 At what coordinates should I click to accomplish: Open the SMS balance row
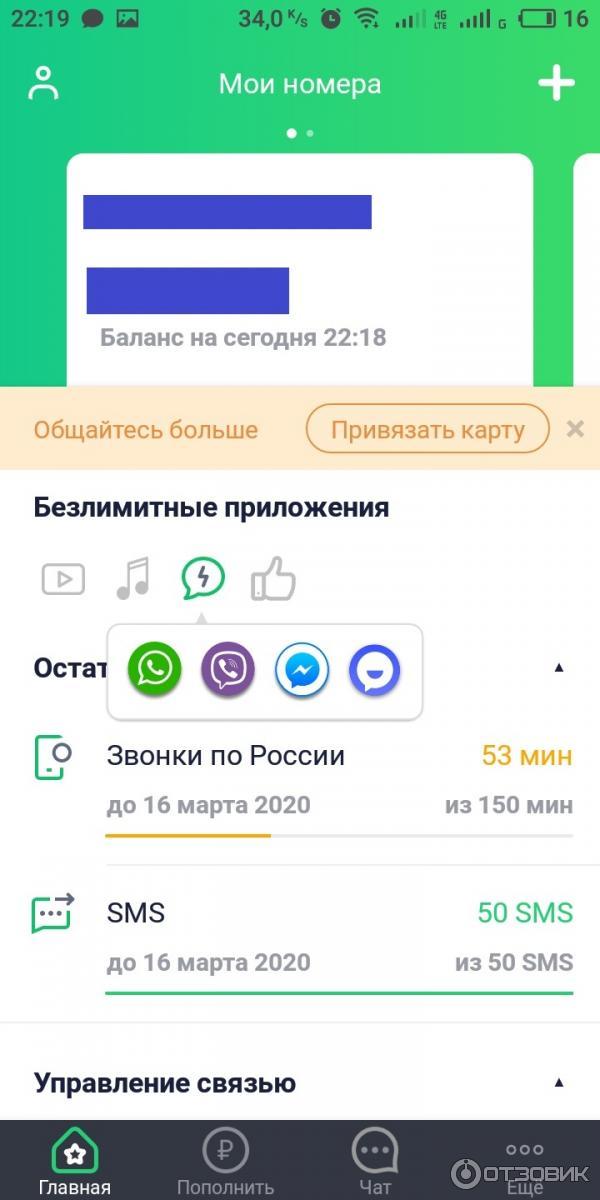coord(338,937)
